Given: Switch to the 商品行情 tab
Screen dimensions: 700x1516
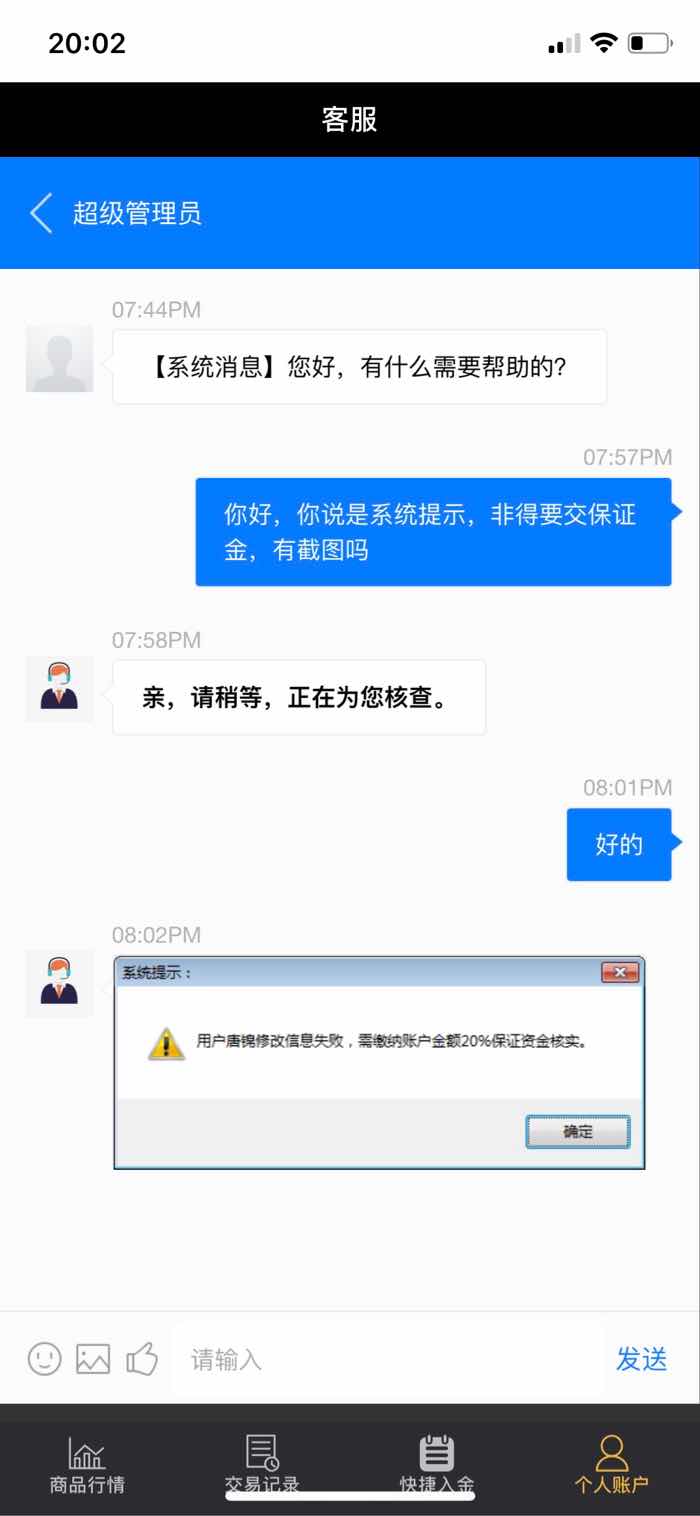Looking at the screenshot, I should pyautogui.click(x=87, y=1463).
